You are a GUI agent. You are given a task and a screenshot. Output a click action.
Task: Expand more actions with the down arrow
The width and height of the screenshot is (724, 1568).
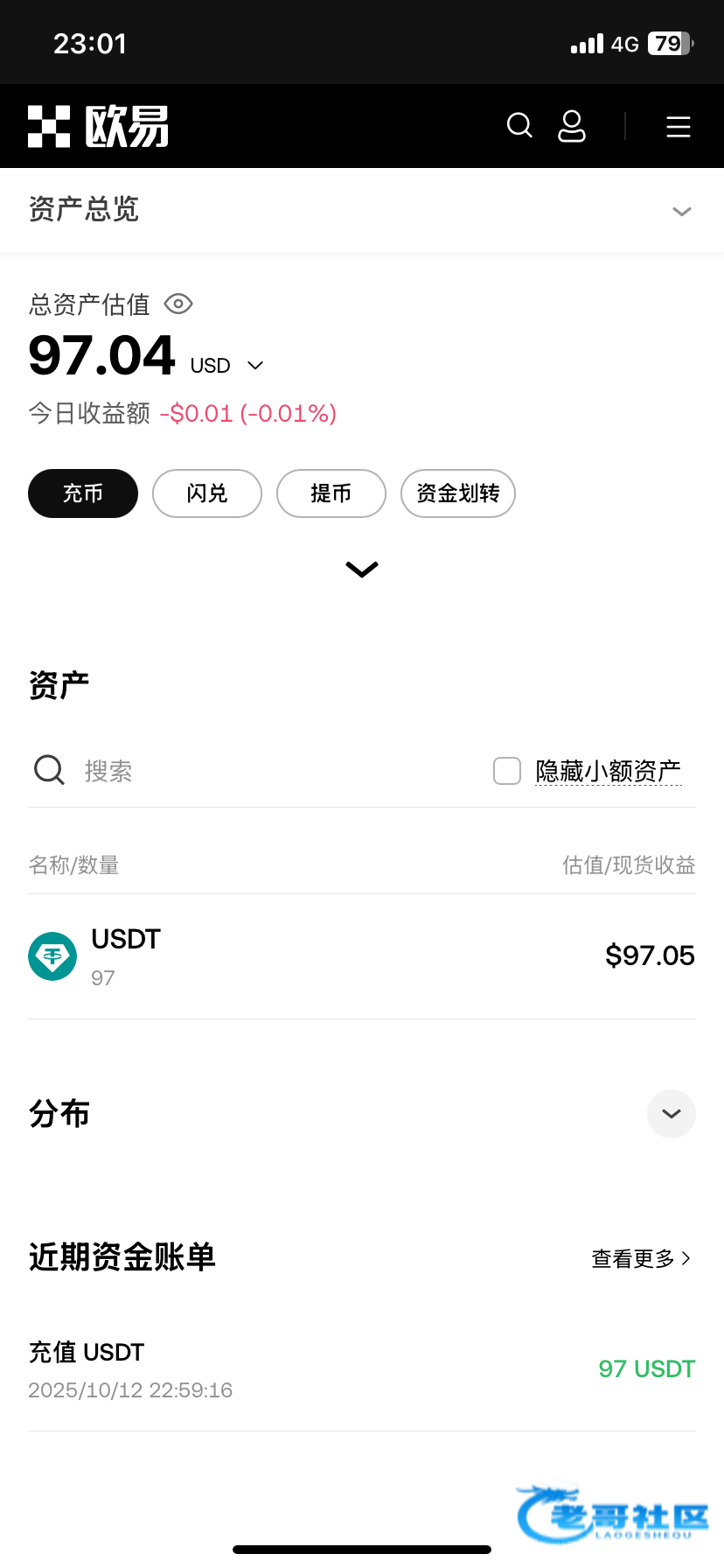pos(362,570)
